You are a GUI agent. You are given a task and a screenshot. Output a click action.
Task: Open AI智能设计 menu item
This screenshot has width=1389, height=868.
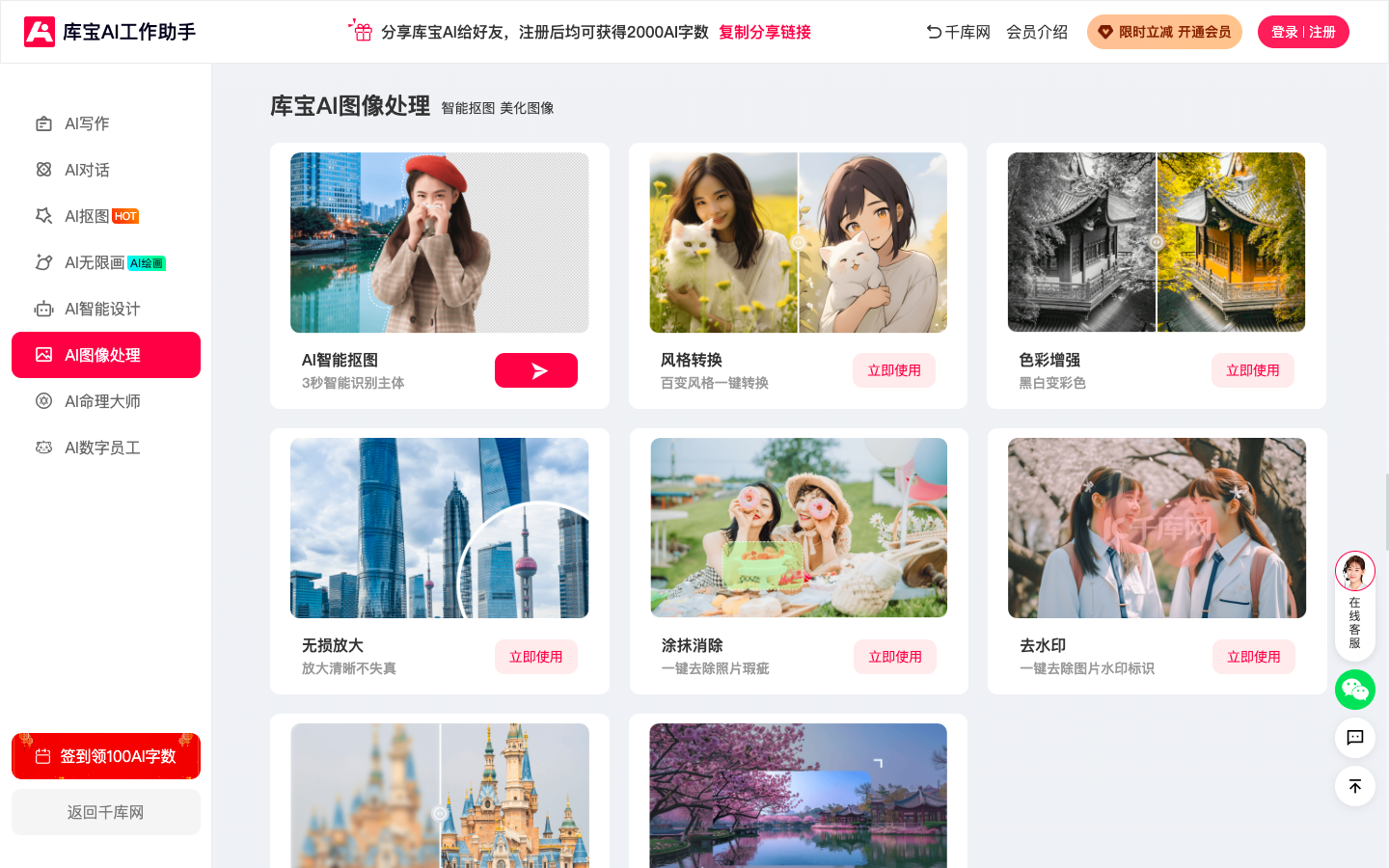click(x=102, y=309)
